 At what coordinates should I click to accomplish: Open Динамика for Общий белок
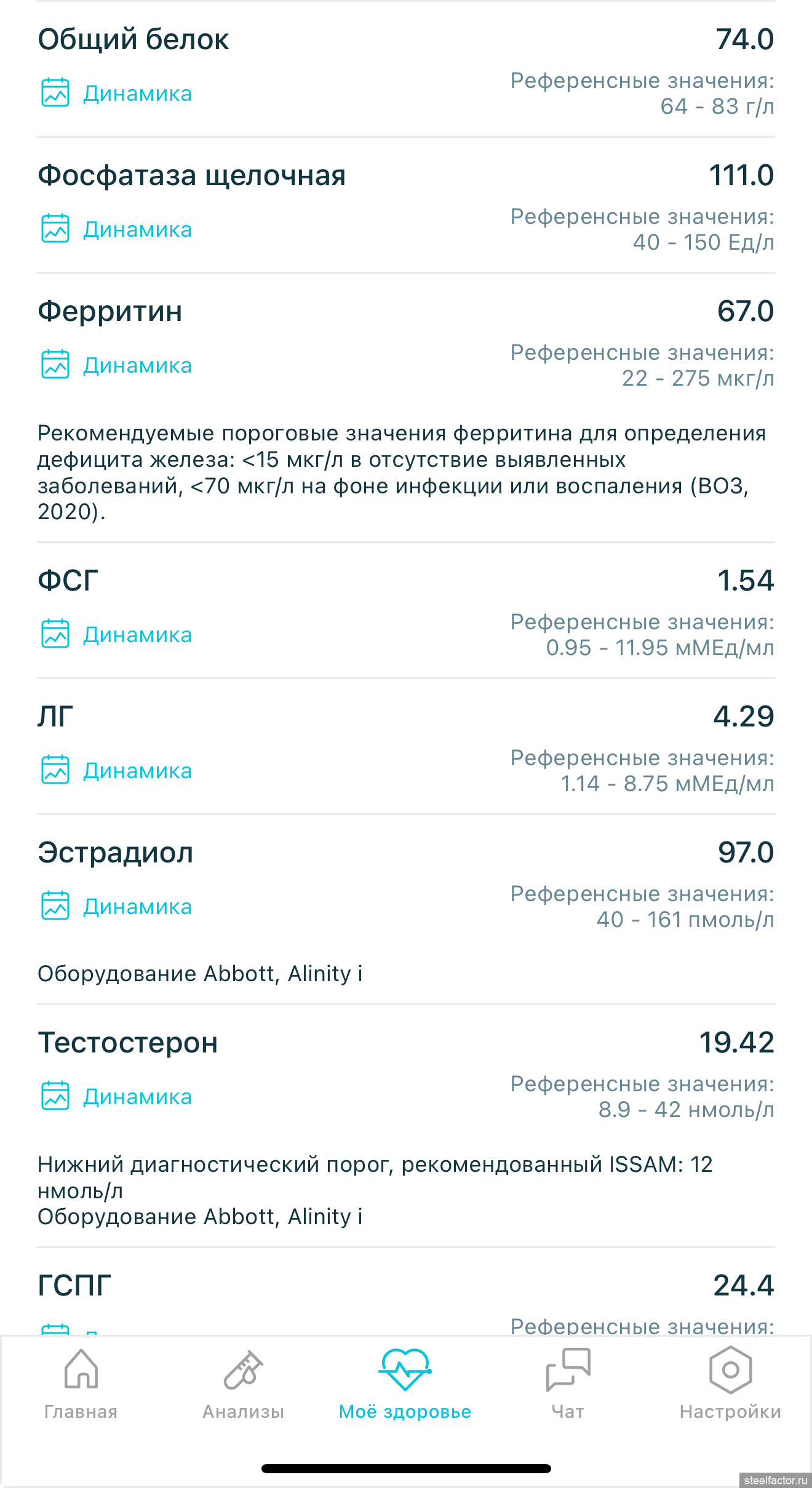tap(117, 93)
